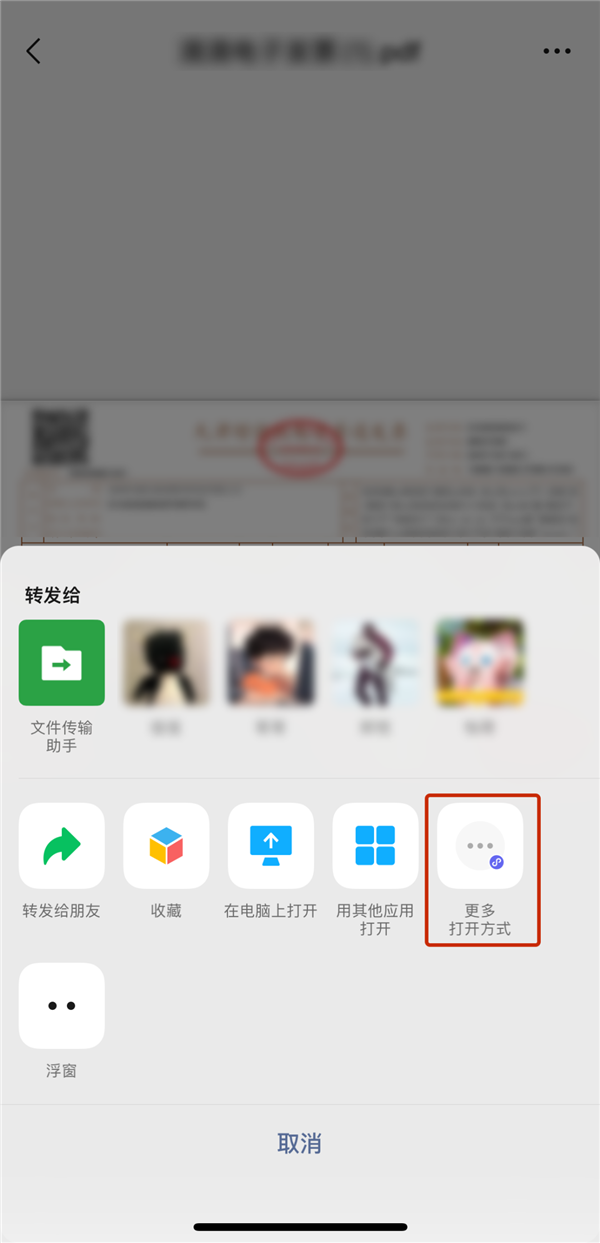
Task: Go back using the top-left arrow
Action: [x=34, y=51]
